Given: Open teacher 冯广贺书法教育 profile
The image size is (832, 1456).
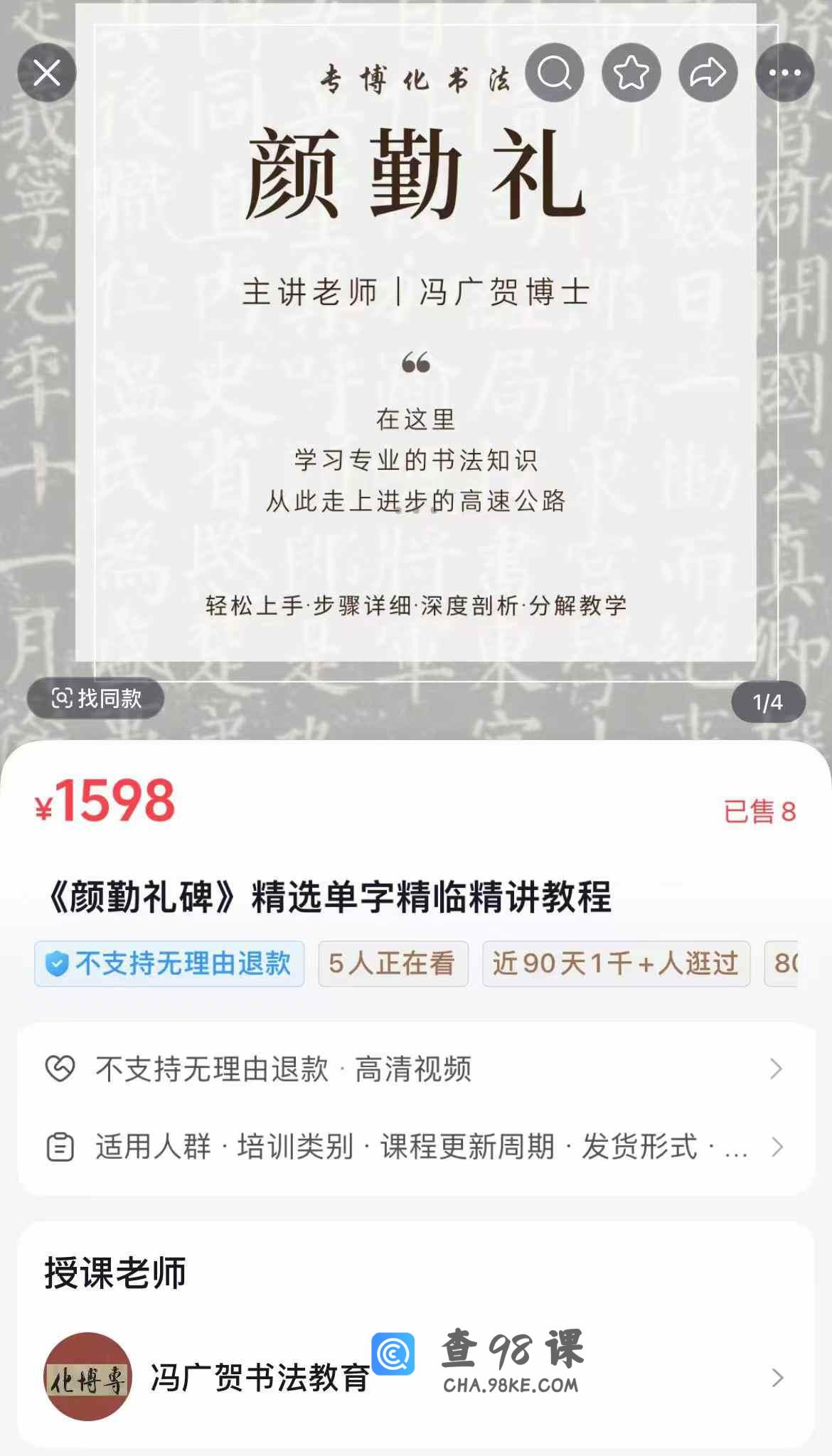Looking at the screenshot, I should [x=415, y=1377].
